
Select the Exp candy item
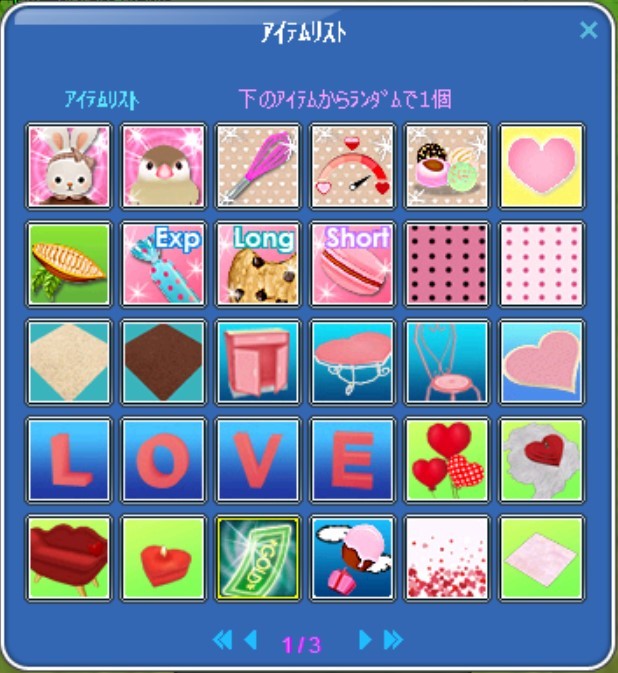pyautogui.click(x=163, y=264)
